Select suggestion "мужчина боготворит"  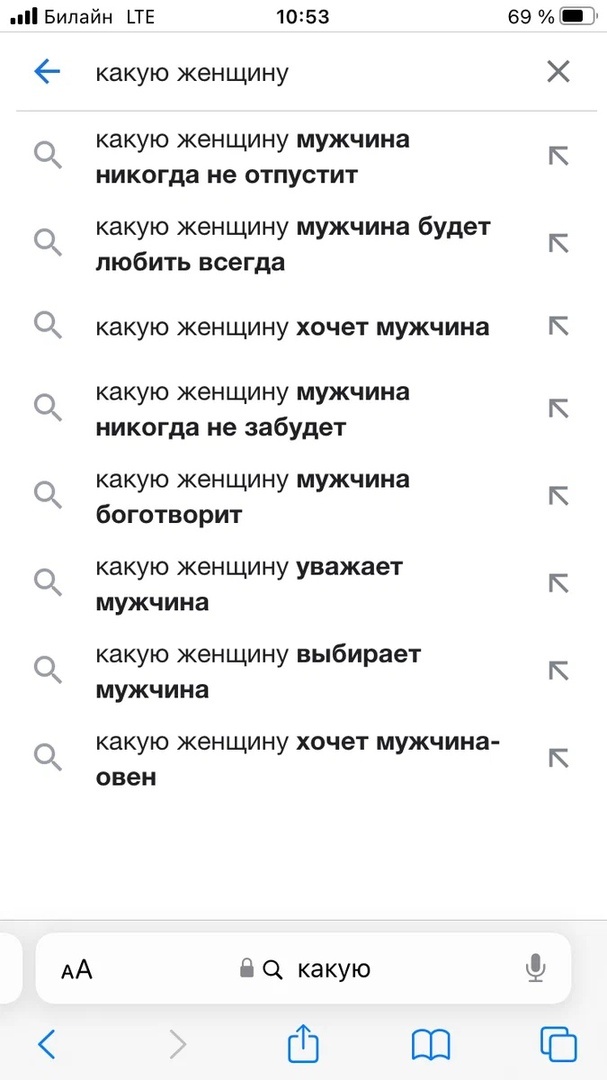pyautogui.click(x=303, y=497)
